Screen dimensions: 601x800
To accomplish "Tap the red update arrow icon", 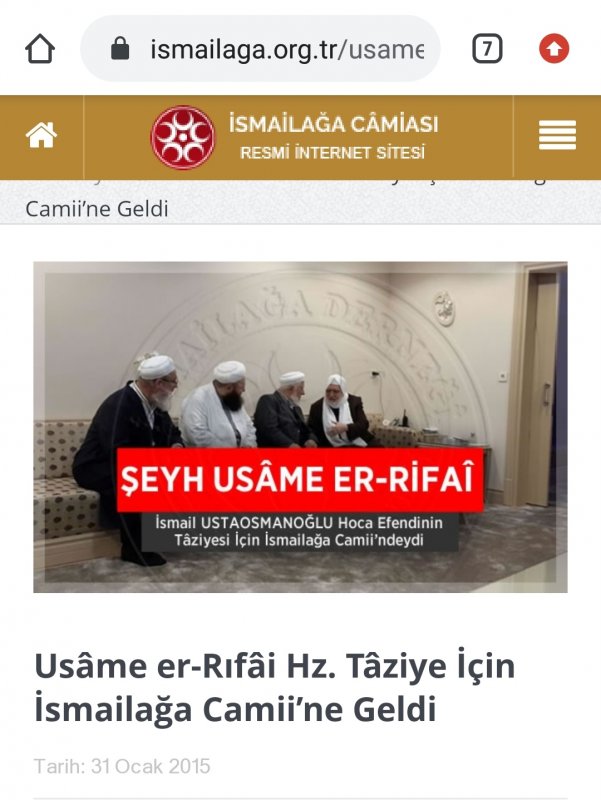I will (x=553, y=48).
